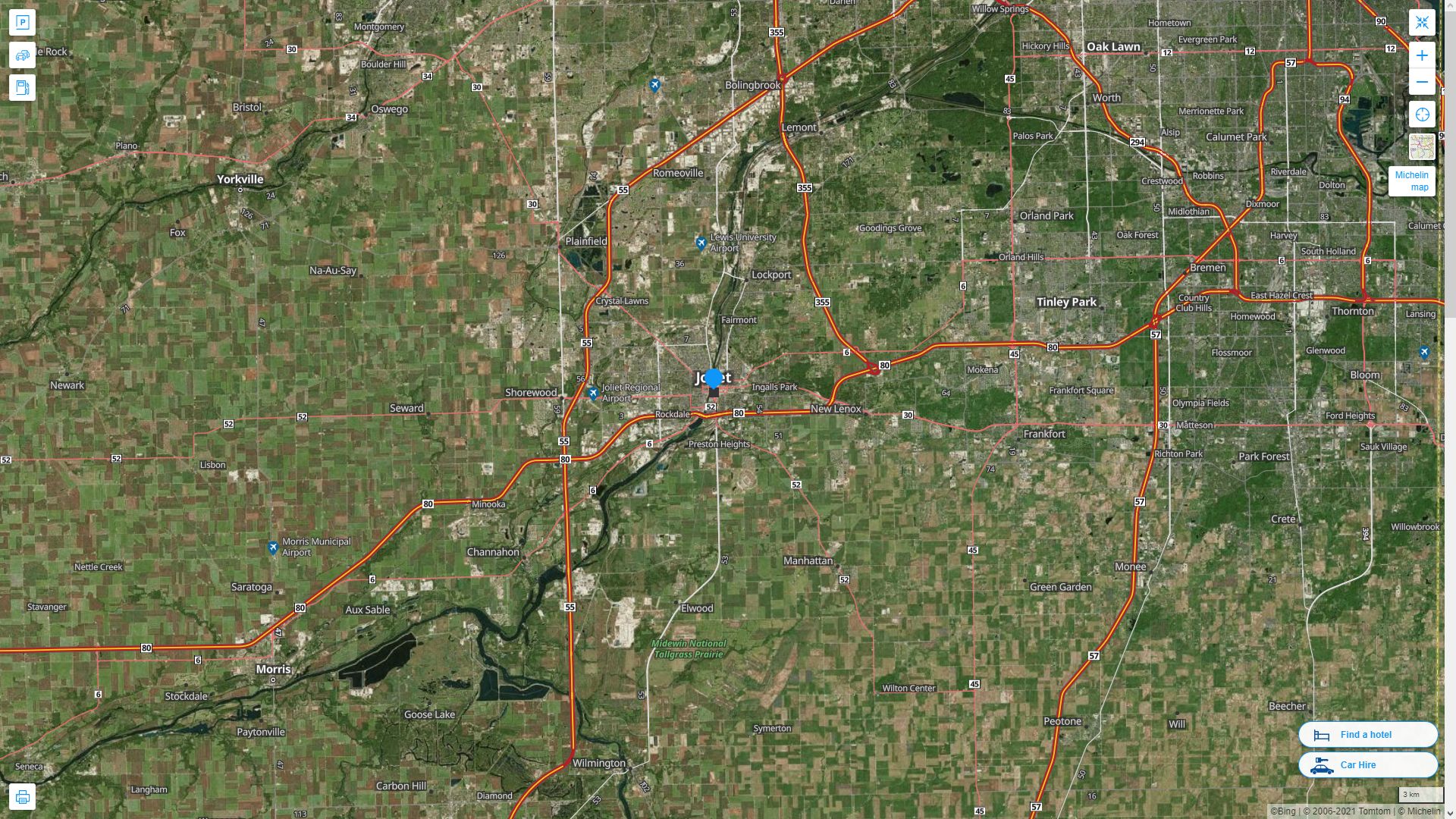
Task: Switch to the Michelin map layer
Action: coord(1422,147)
